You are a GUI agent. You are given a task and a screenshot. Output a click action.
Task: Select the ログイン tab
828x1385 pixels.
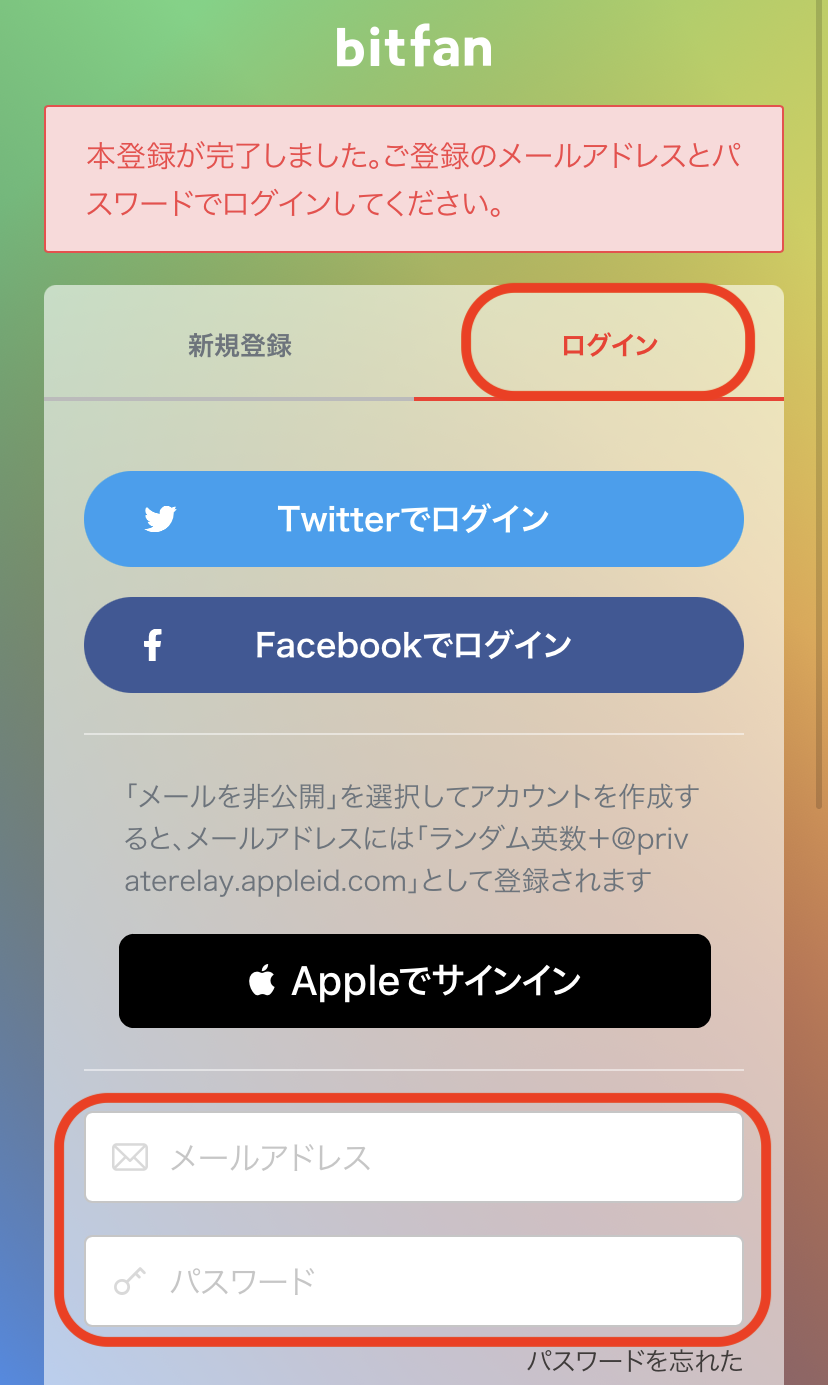[609, 346]
